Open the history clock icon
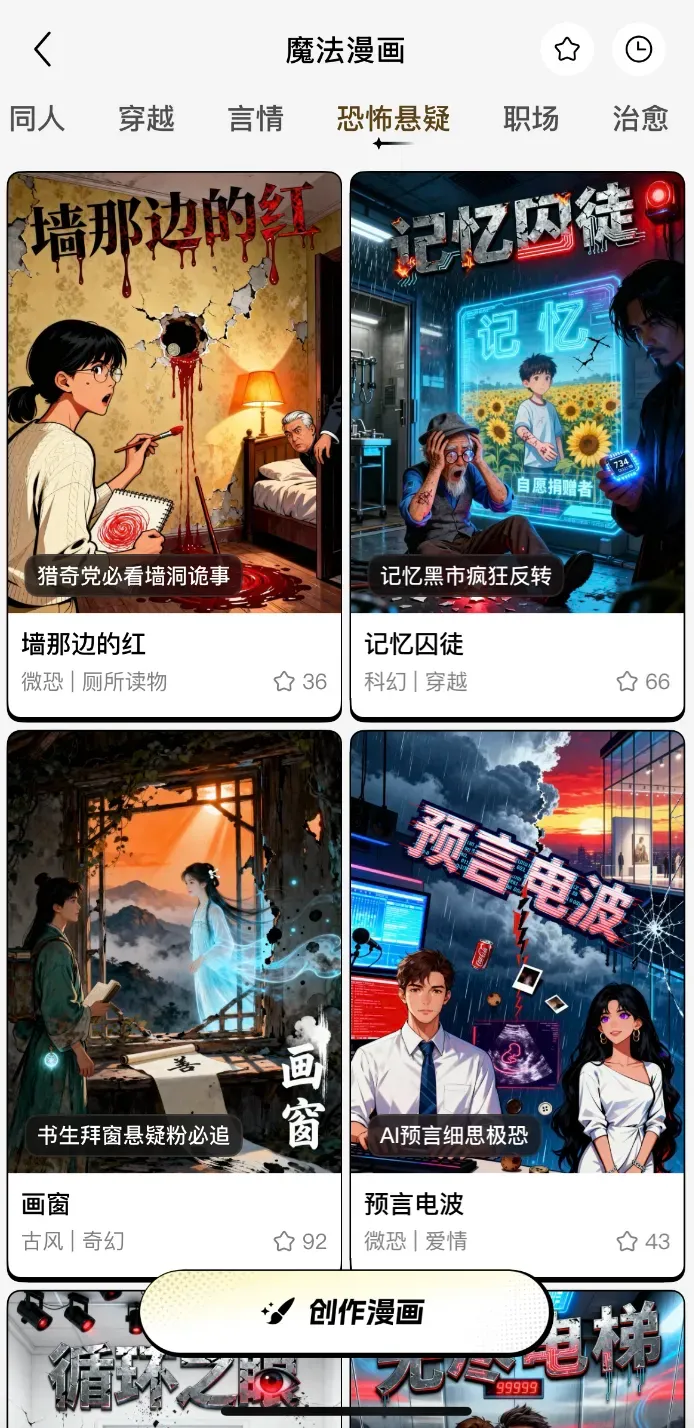 point(638,49)
